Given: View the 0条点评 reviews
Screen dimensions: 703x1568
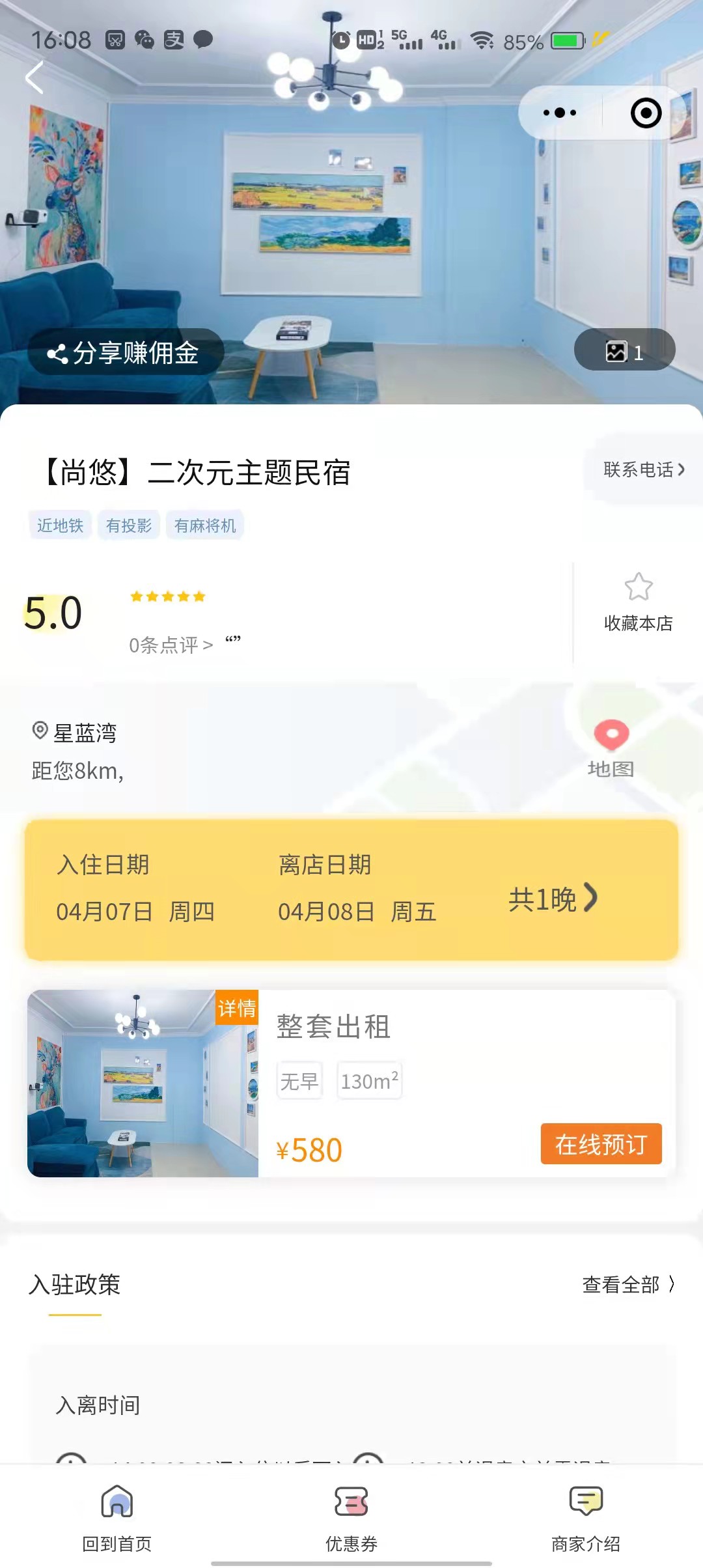Looking at the screenshot, I should [171, 645].
